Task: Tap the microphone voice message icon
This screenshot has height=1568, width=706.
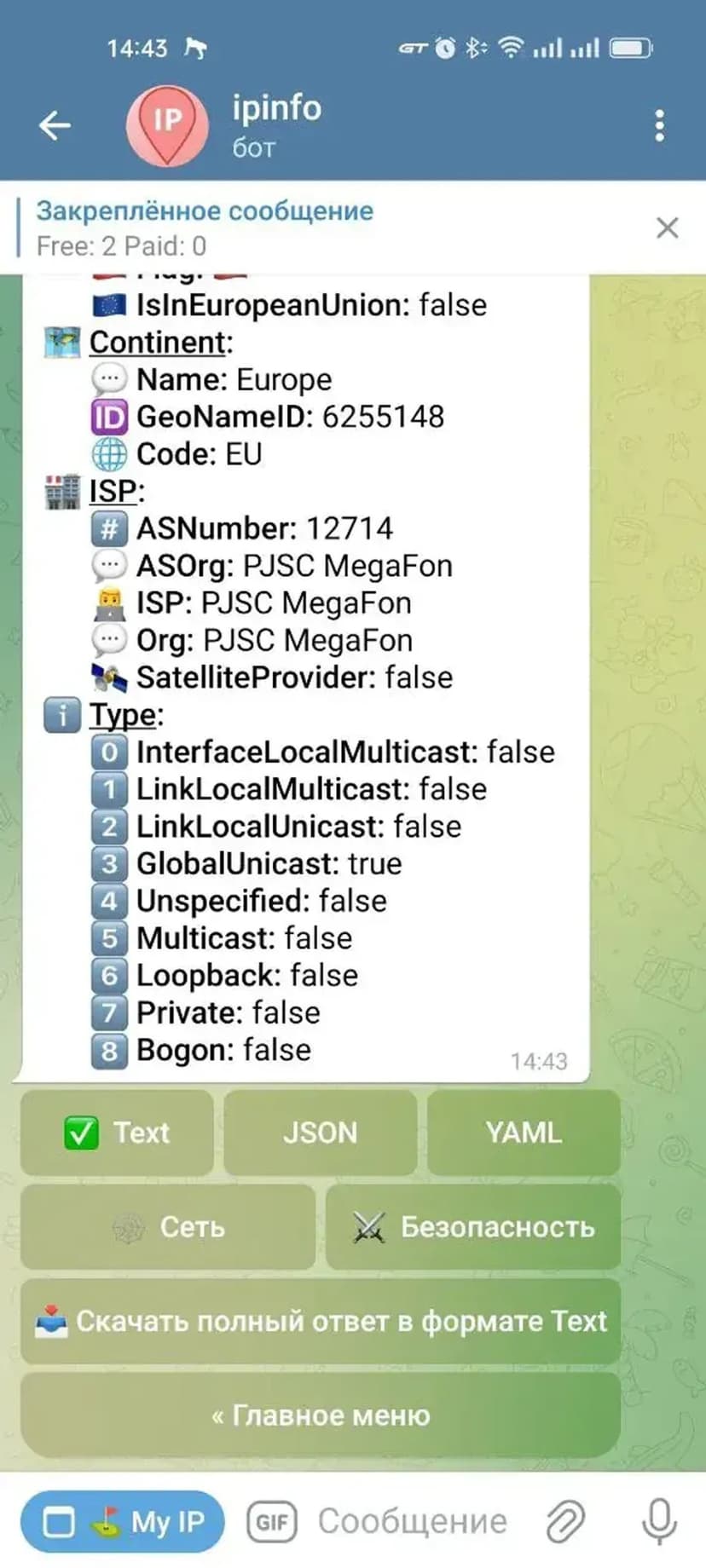Action: (658, 1521)
